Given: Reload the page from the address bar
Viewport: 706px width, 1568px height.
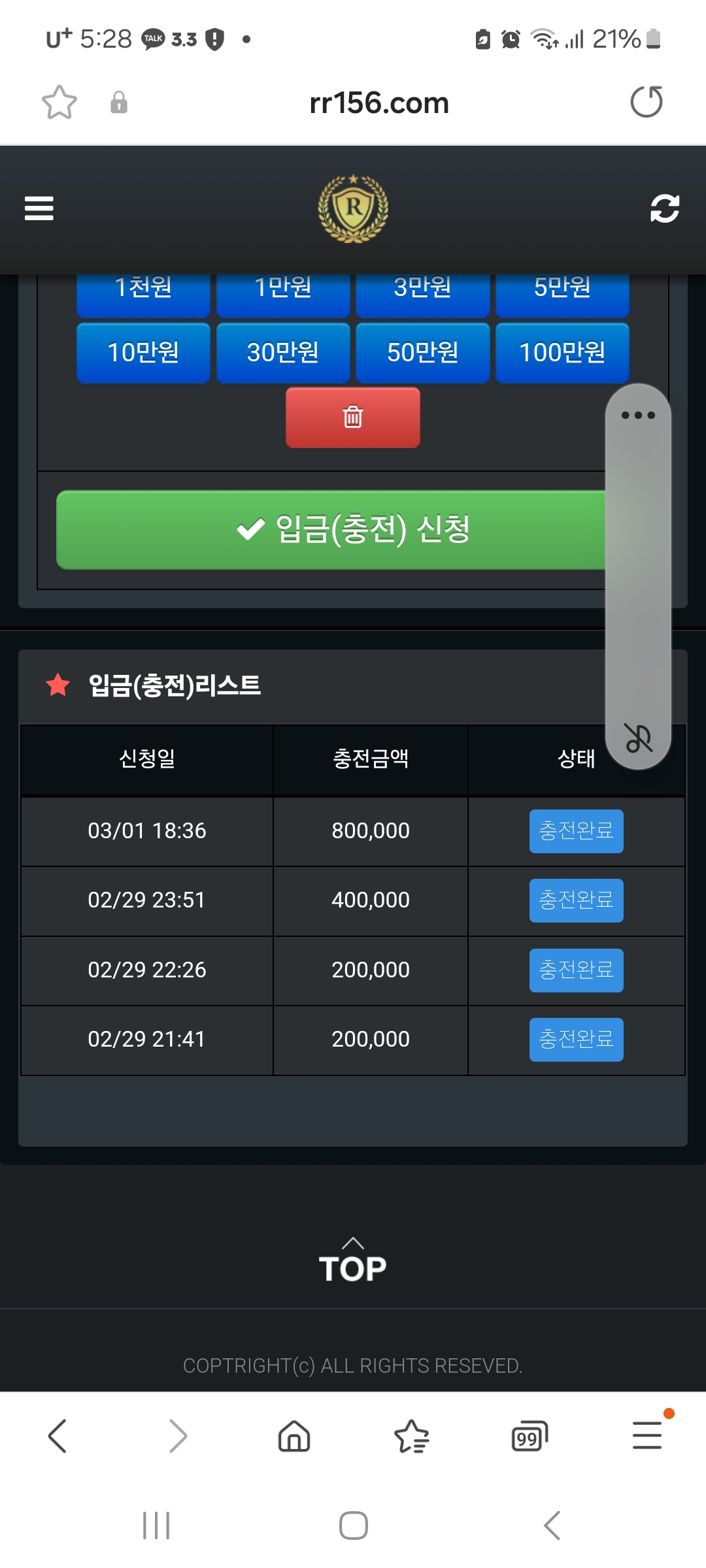Looking at the screenshot, I should tap(646, 103).
